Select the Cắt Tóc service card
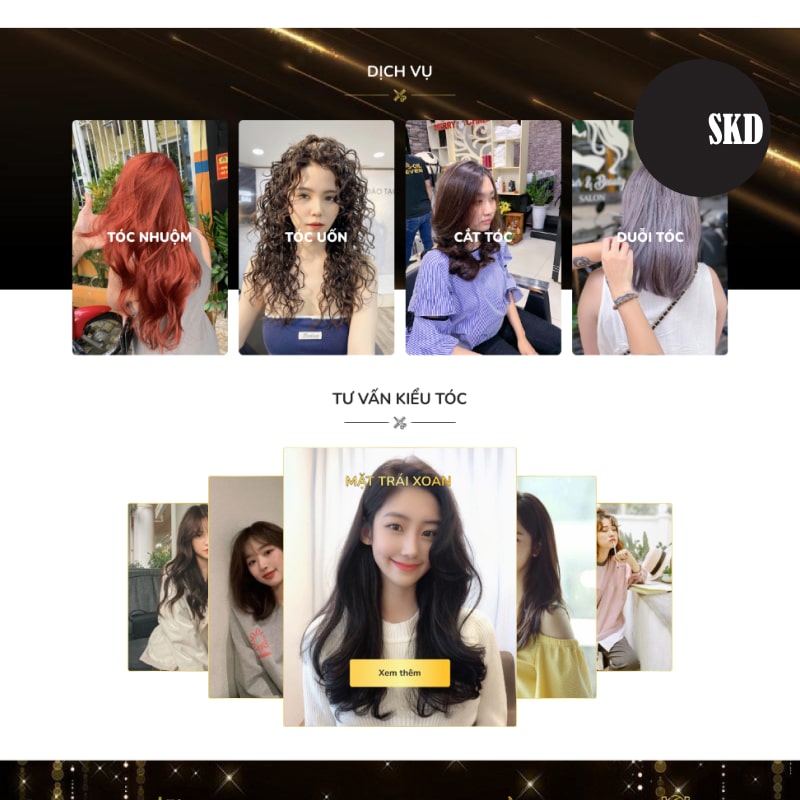This screenshot has width=800, height=800. tap(483, 238)
